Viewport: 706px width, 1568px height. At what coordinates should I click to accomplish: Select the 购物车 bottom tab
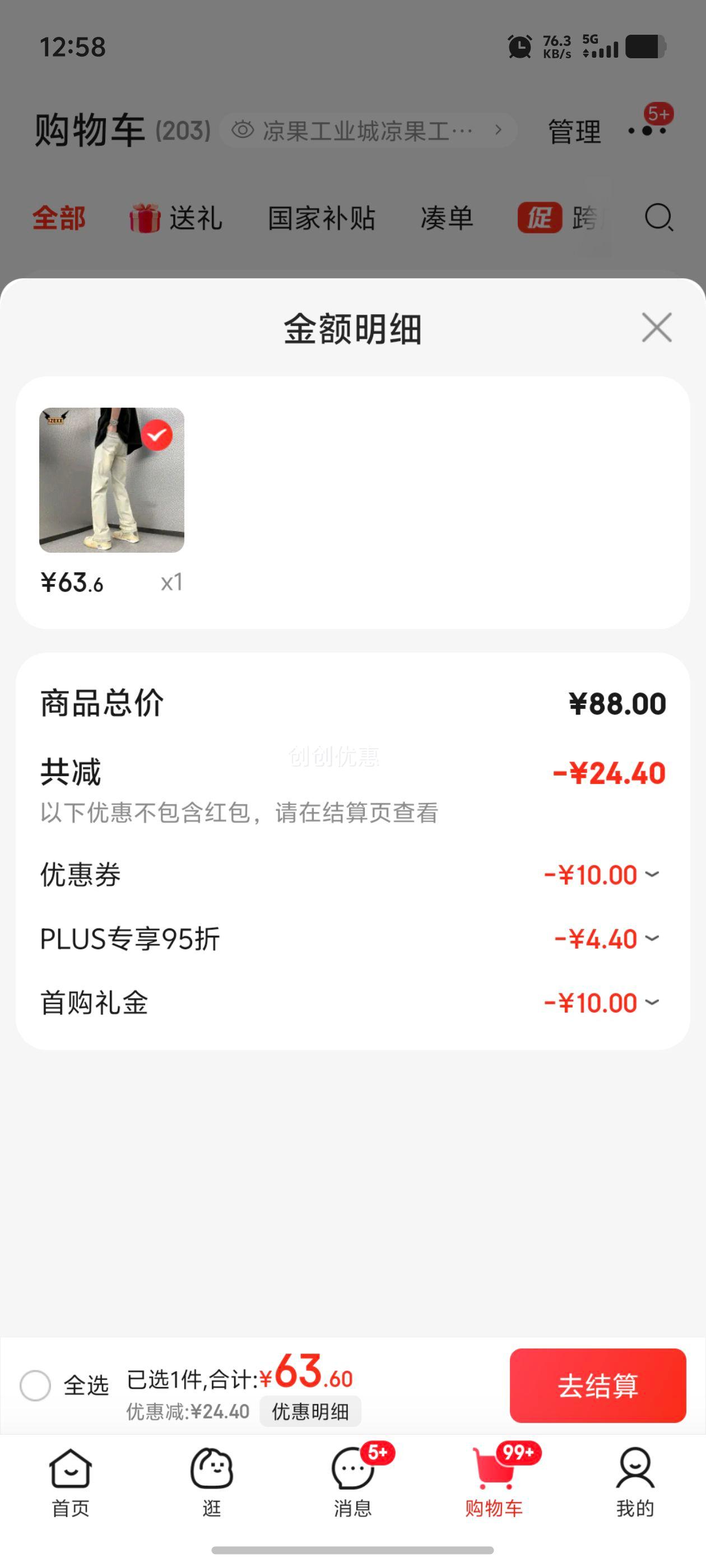[494, 1482]
